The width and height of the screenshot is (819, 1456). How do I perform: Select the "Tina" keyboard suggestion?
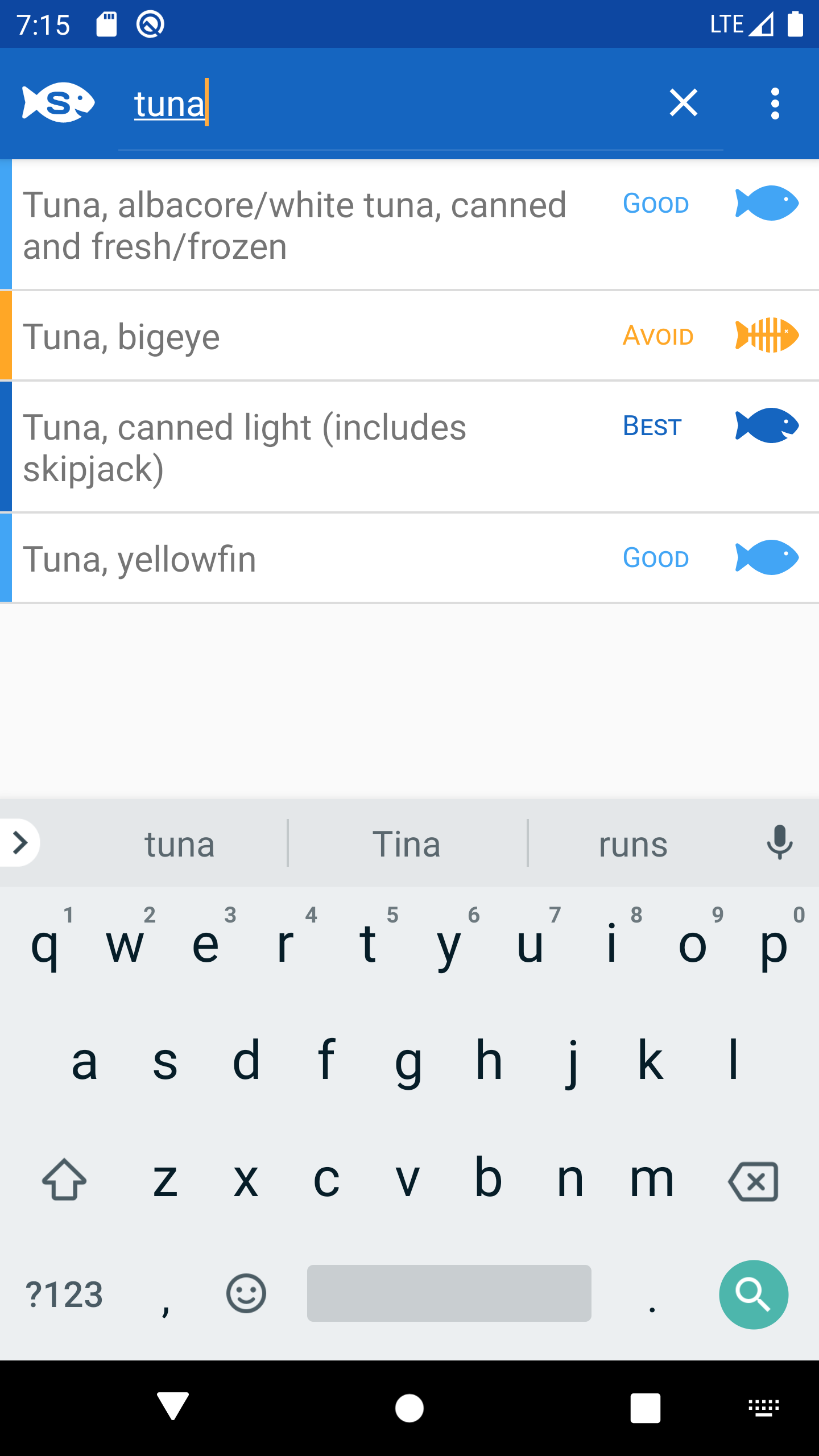point(406,844)
